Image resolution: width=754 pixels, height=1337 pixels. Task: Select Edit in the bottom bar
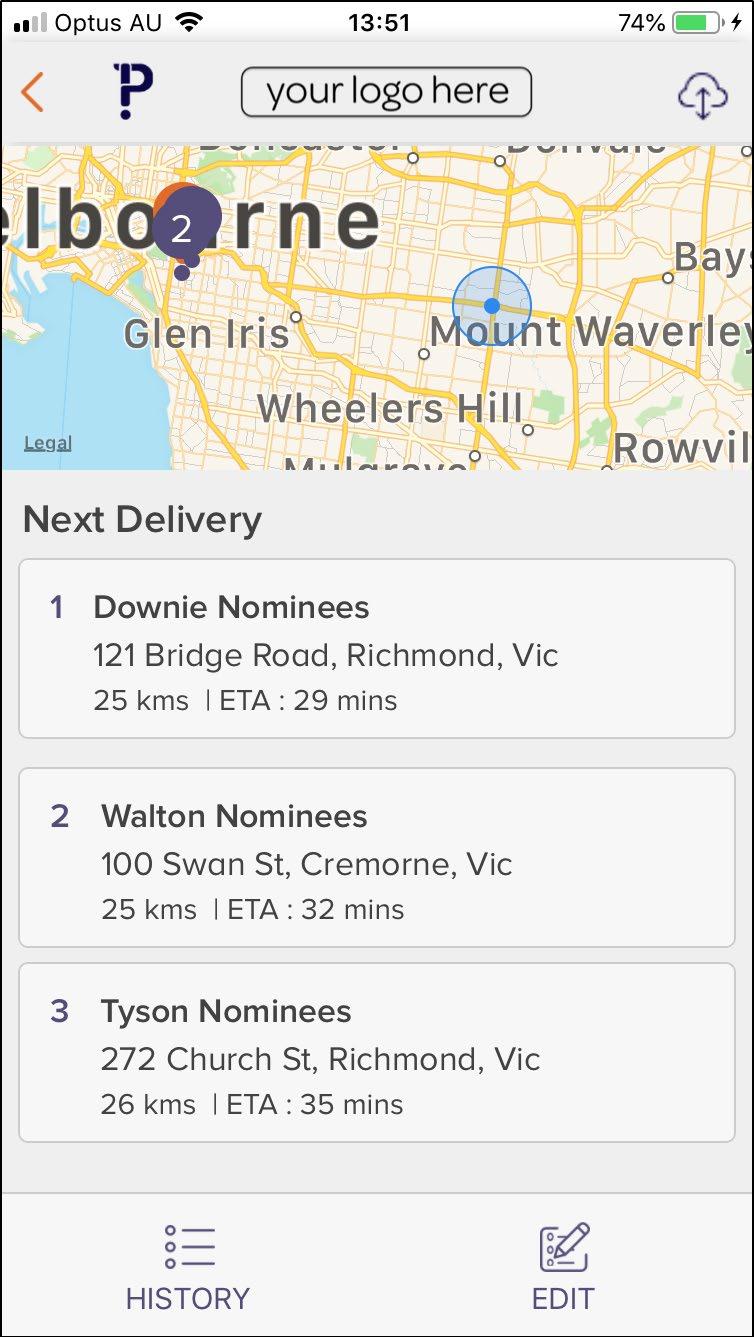point(564,1267)
